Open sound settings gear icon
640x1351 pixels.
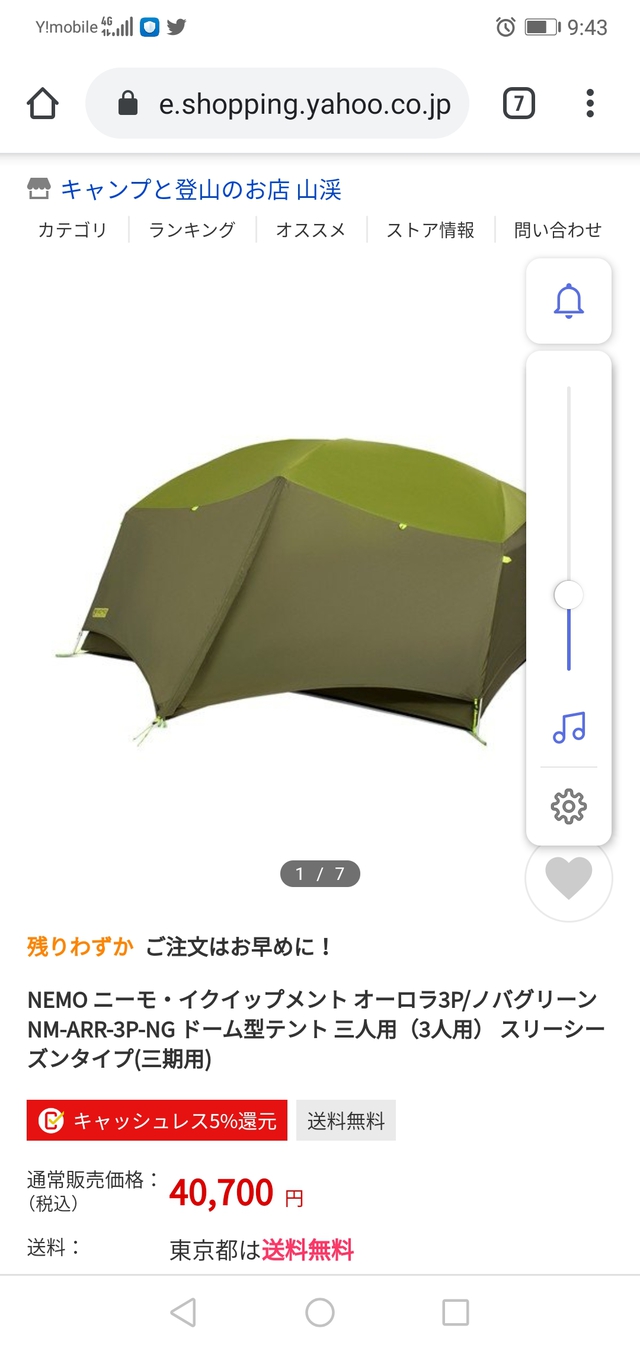tap(568, 806)
